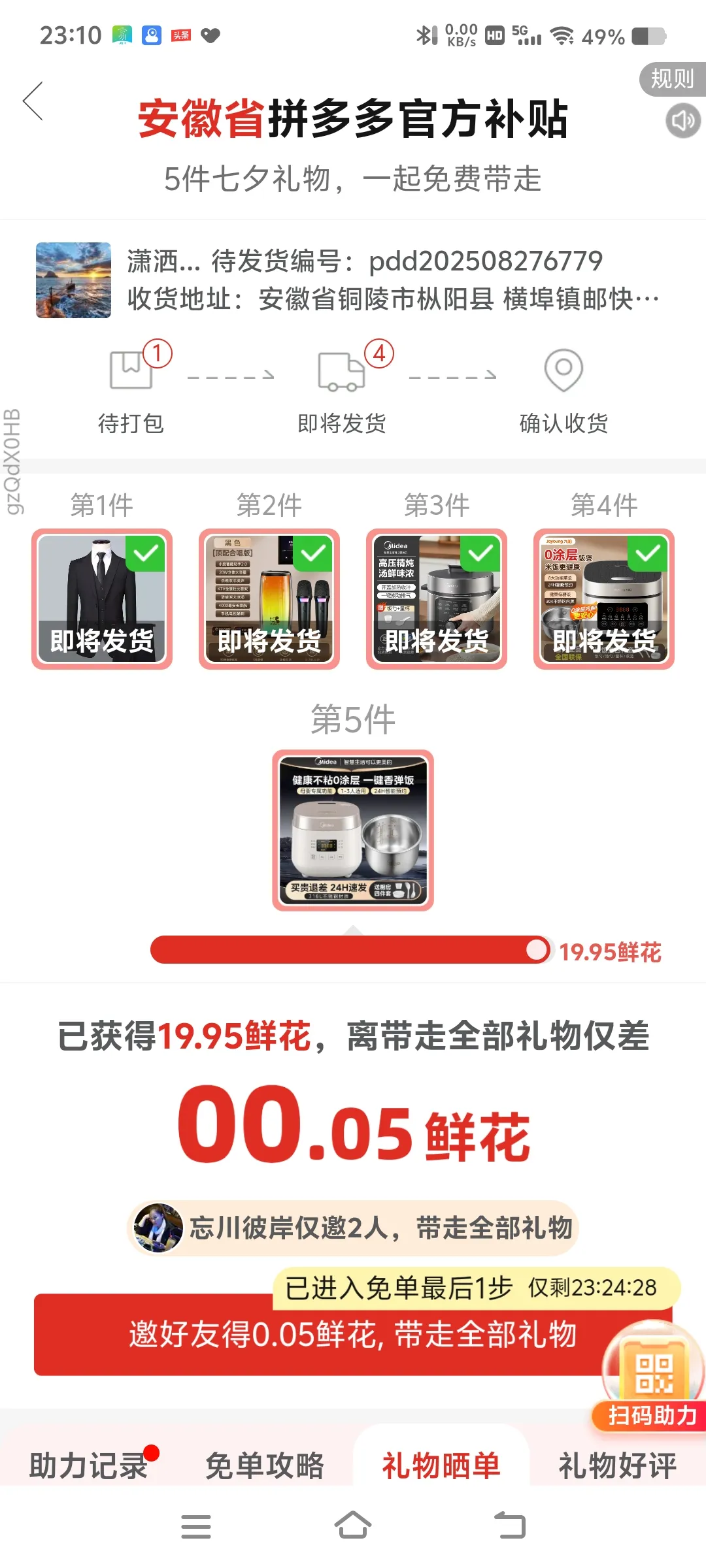Open the Midea pressure cooker gift 第3件
This screenshot has width=706, height=1568.
[x=437, y=598]
